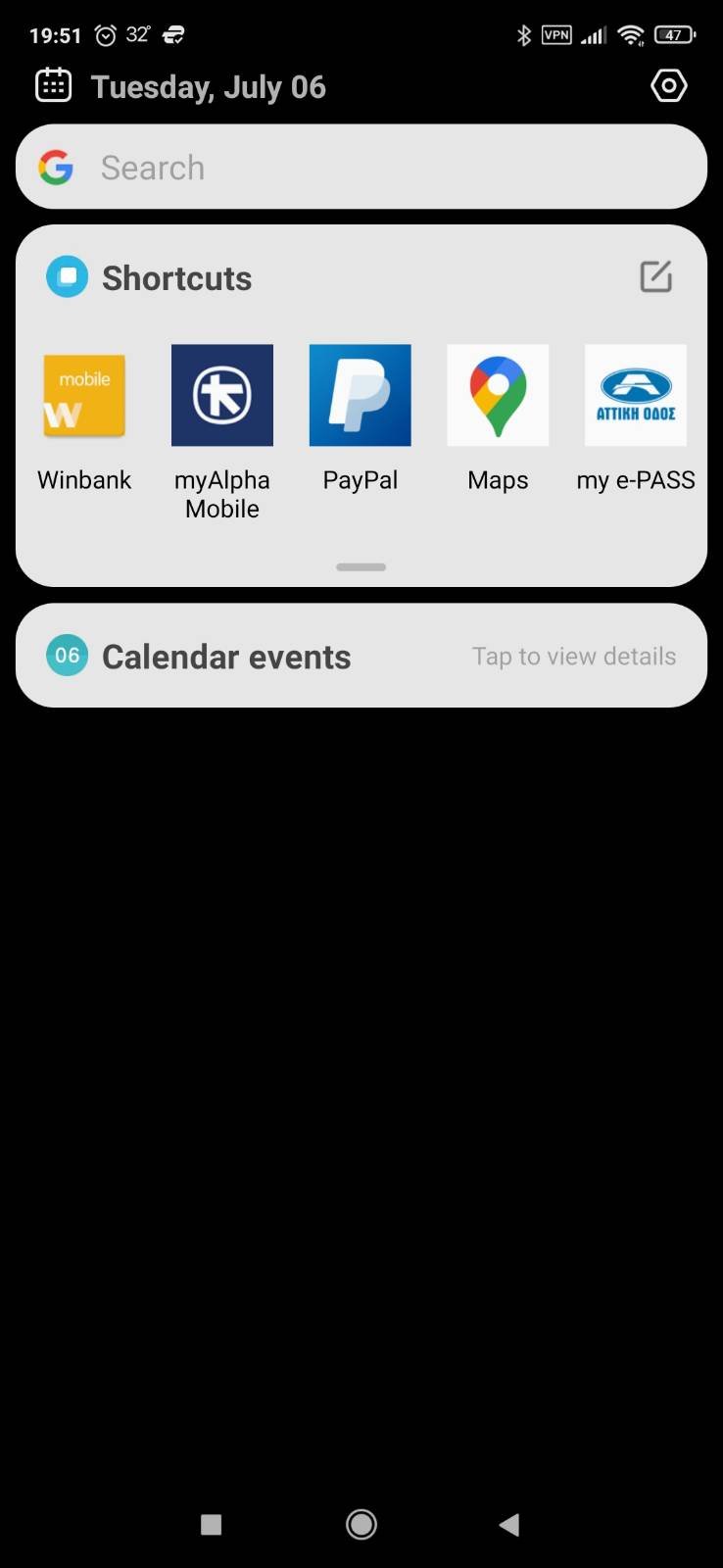View Calendar events details
723x1568 pixels.
click(x=573, y=657)
